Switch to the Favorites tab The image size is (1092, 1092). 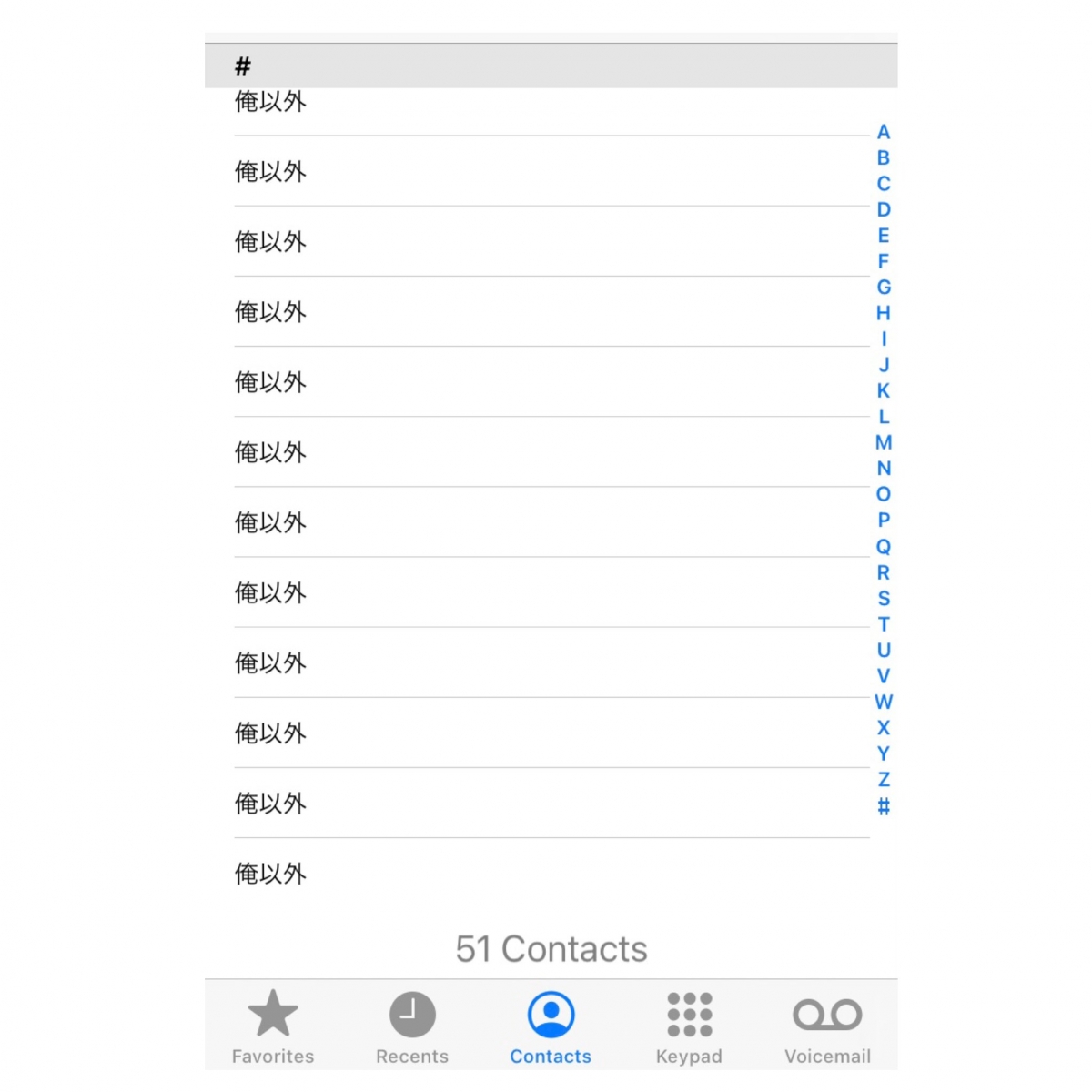[273, 1026]
